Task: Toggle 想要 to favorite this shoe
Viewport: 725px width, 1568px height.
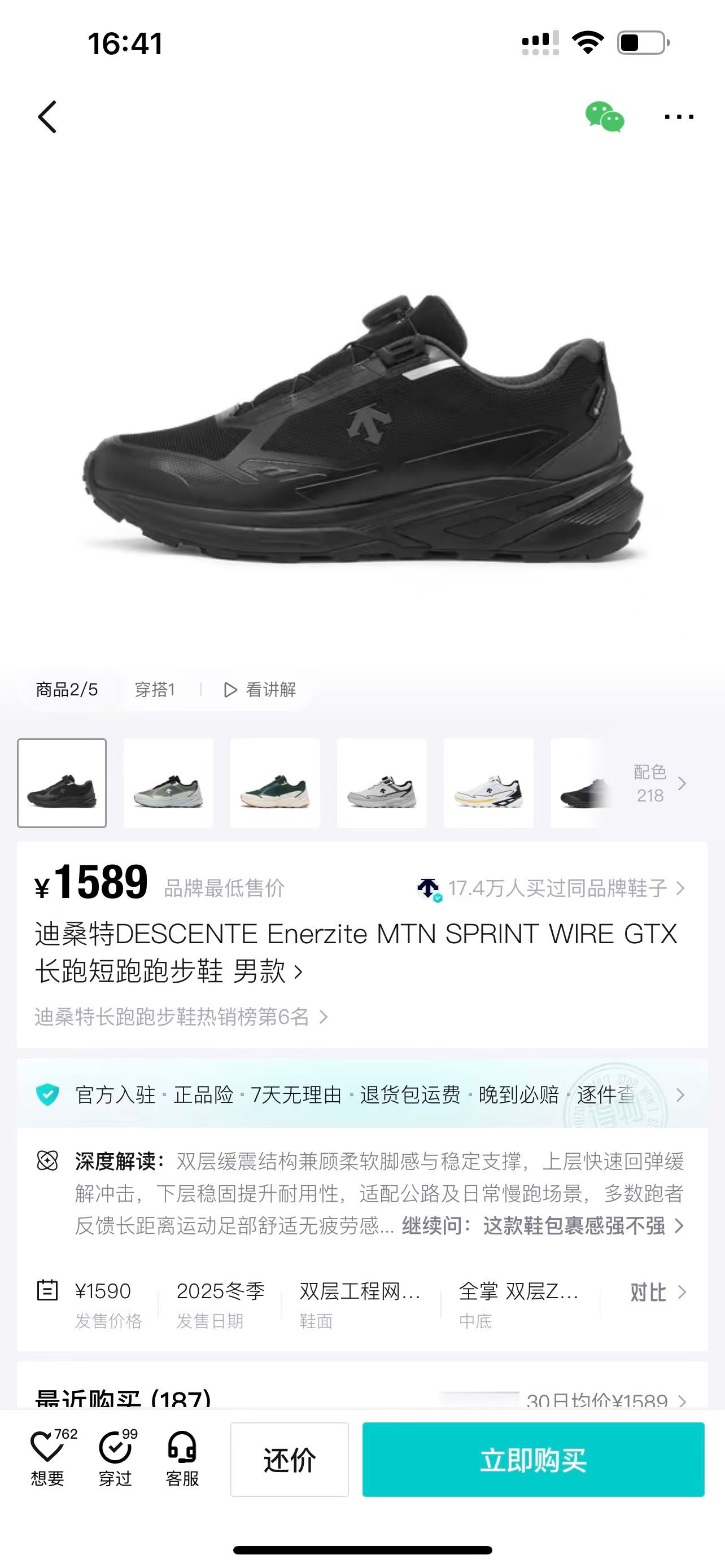Action: tap(47, 1461)
